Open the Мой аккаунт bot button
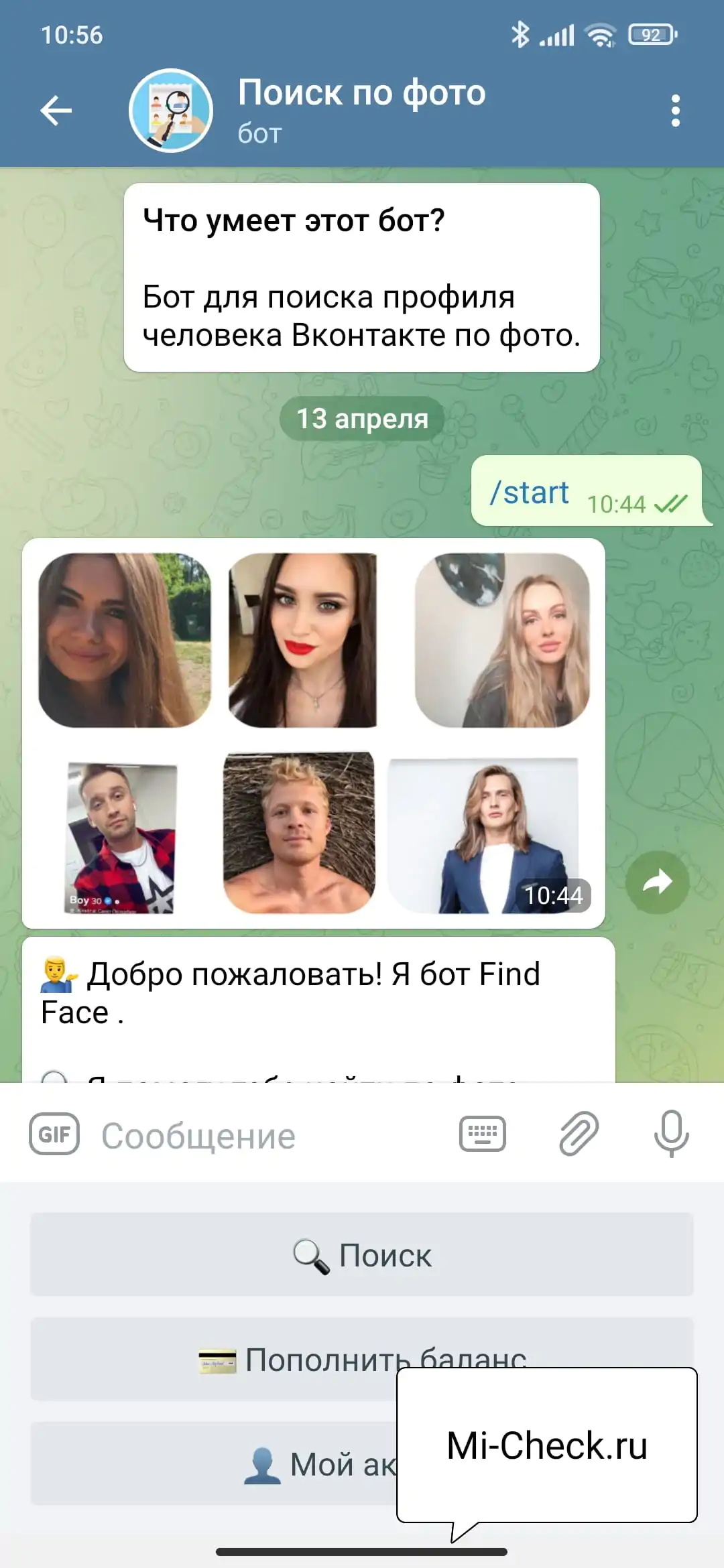Viewport: 724px width, 1568px height. tap(215, 1464)
